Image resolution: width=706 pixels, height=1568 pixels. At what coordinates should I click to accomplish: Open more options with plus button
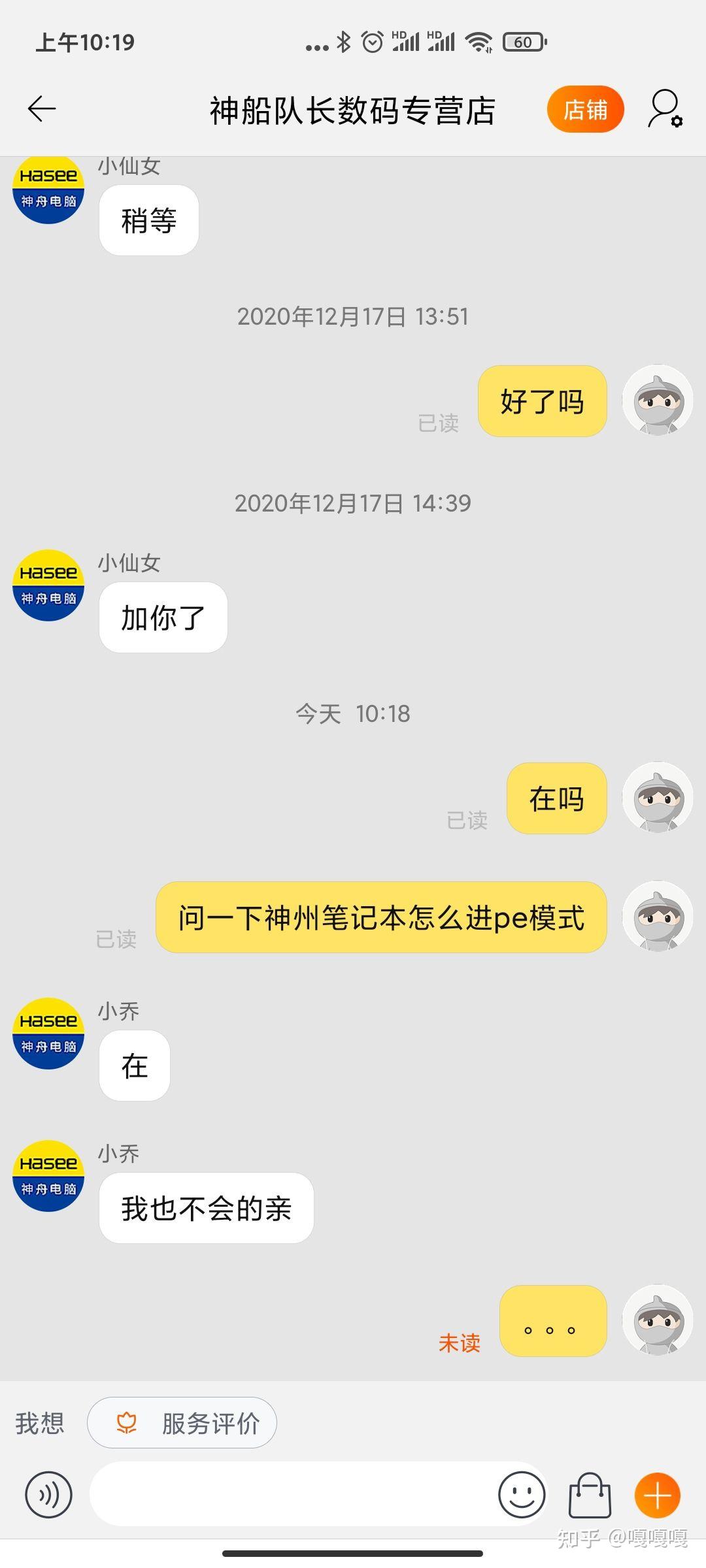click(658, 1494)
